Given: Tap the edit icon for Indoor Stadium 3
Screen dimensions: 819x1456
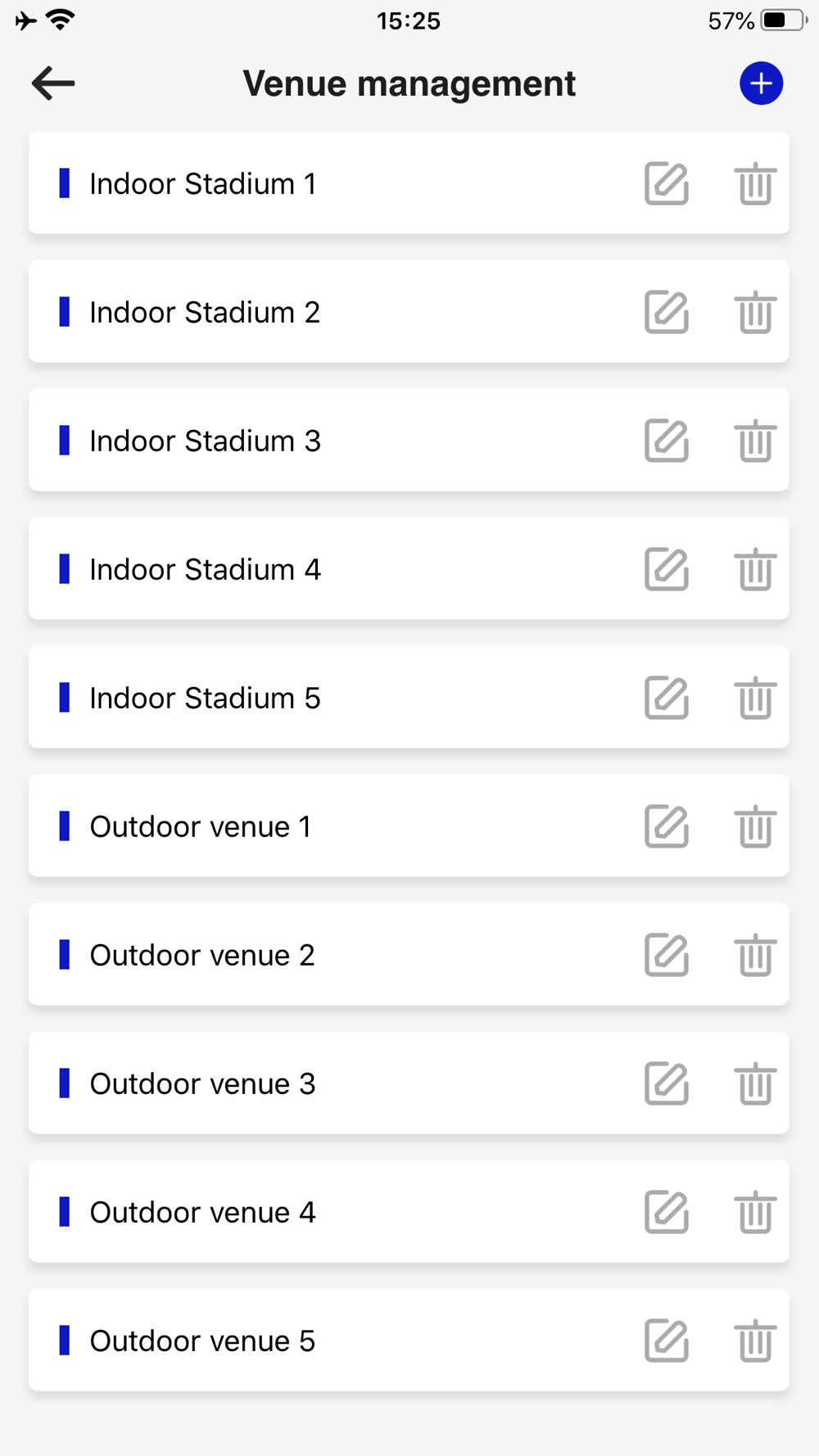Looking at the screenshot, I should [x=667, y=441].
